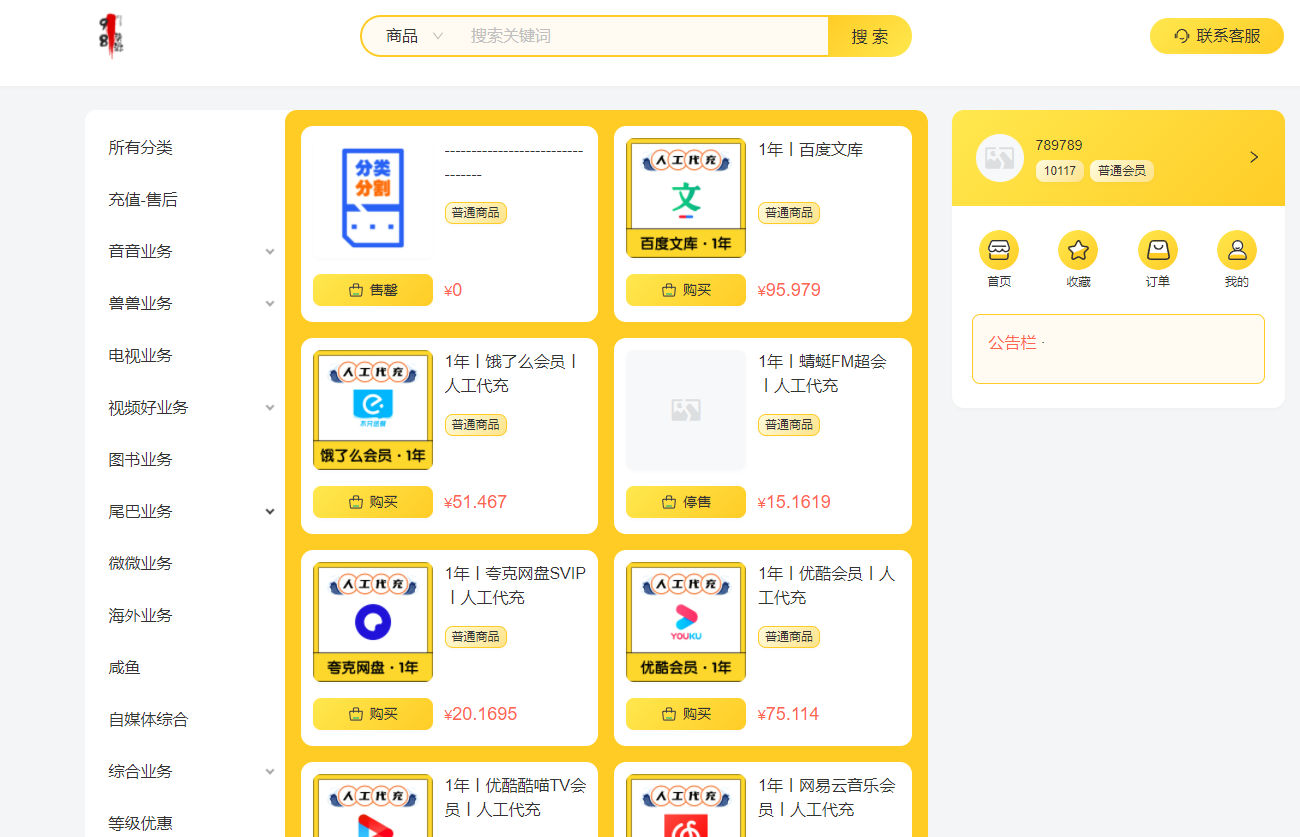Image resolution: width=1300 pixels, height=837 pixels.
Task: Open the 充值-售后 category
Action: pos(143,200)
